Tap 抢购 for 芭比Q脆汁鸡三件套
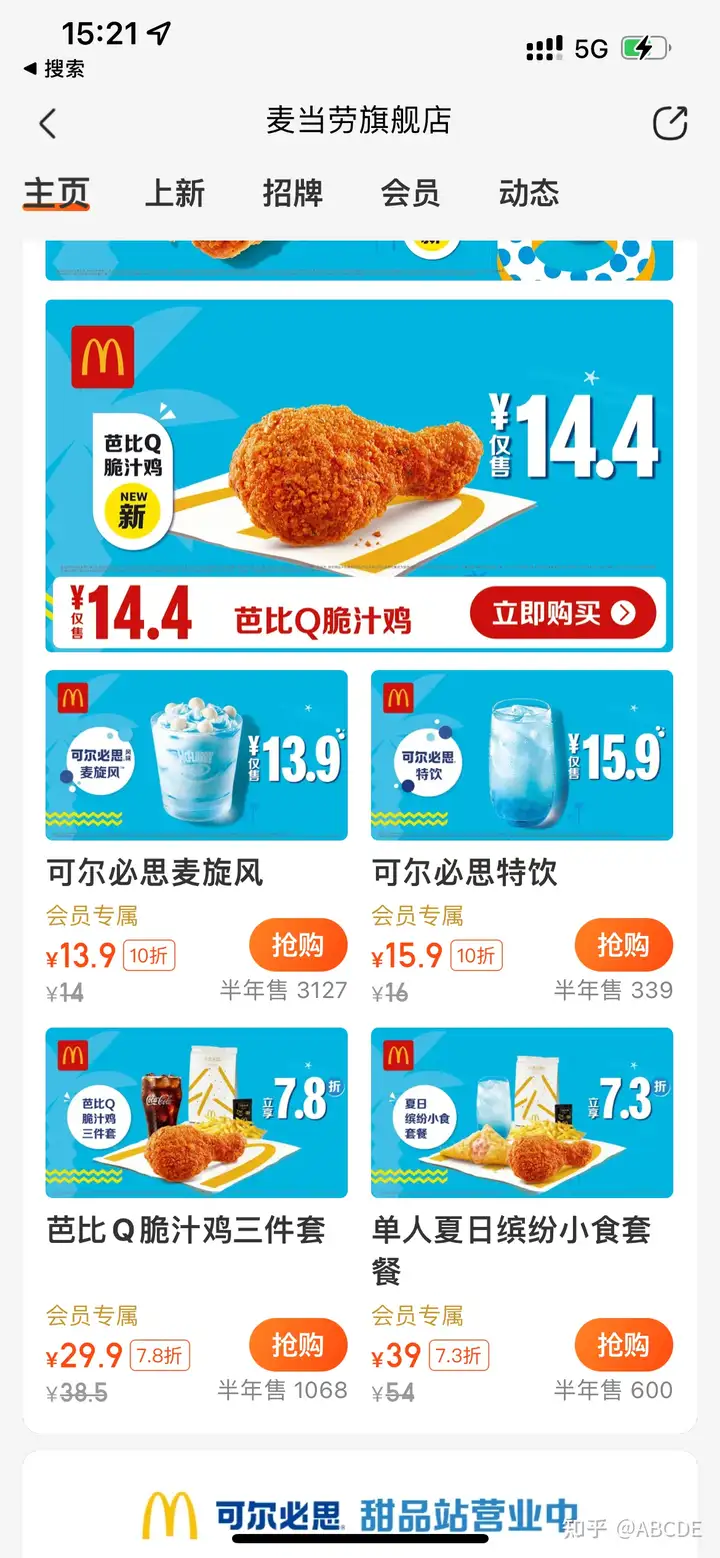Screen dimensions: 720x1558 coord(297,1345)
